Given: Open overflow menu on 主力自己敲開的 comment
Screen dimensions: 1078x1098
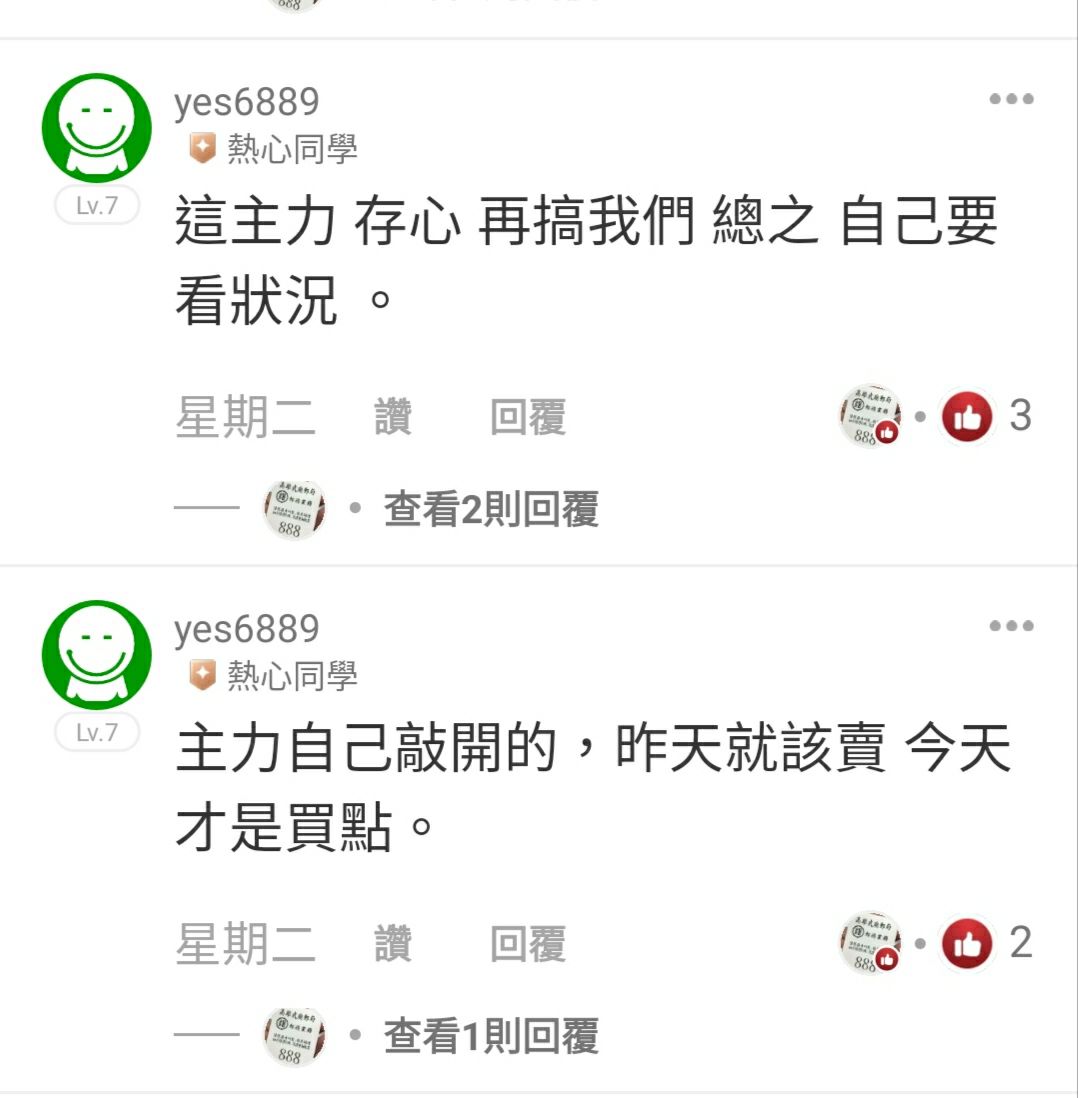Looking at the screenshot, I should 1011,626.
